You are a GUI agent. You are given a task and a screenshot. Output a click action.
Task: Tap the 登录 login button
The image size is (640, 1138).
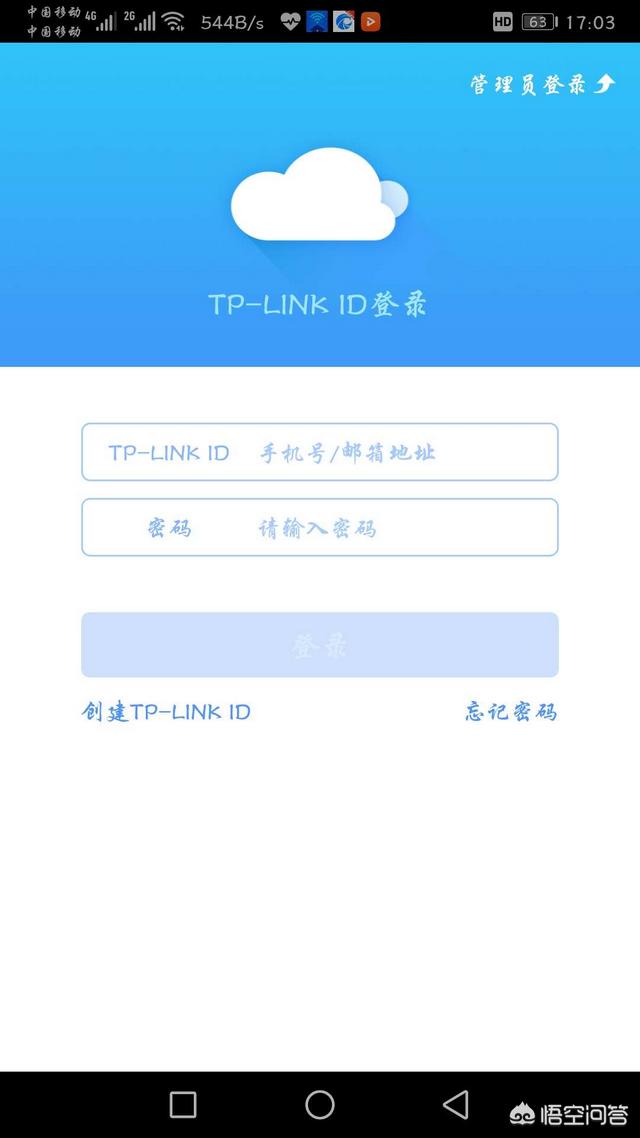pos(320,645)
